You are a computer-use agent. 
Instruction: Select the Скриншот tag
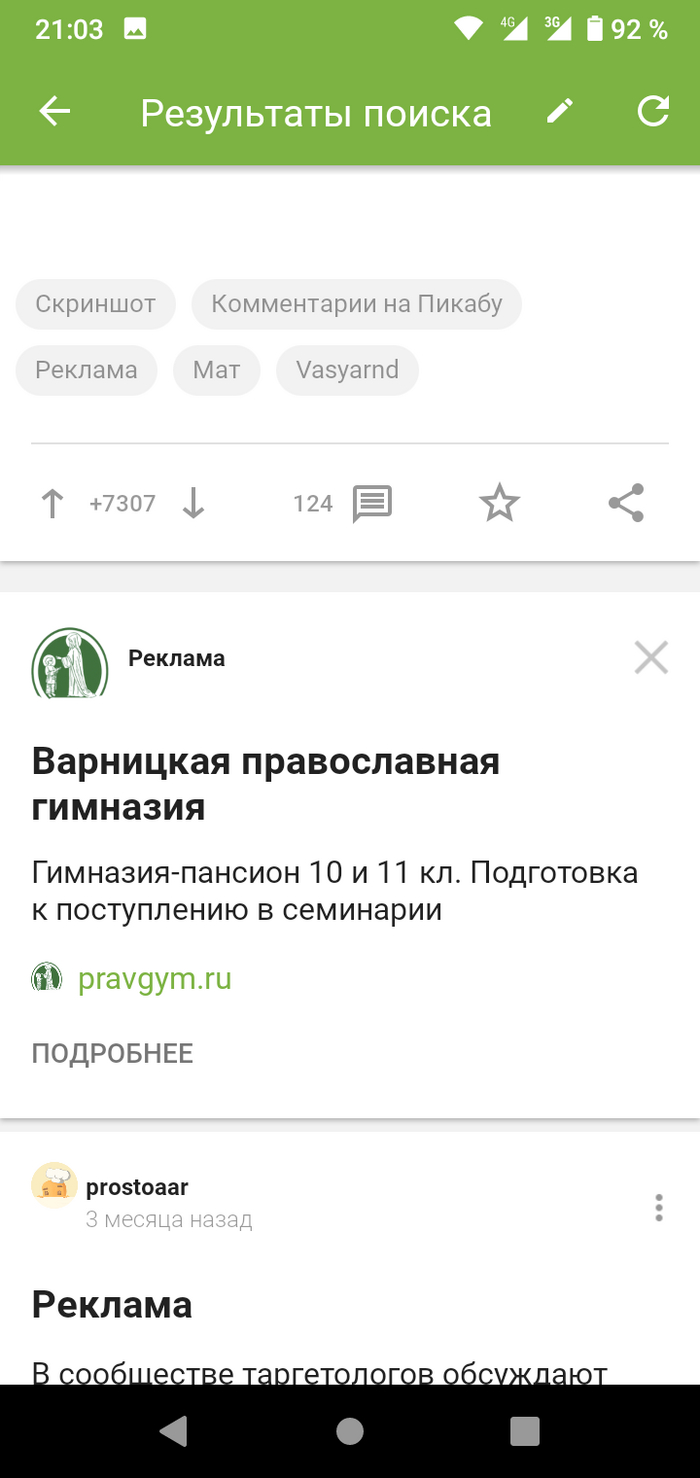click(x=95, y=304)
